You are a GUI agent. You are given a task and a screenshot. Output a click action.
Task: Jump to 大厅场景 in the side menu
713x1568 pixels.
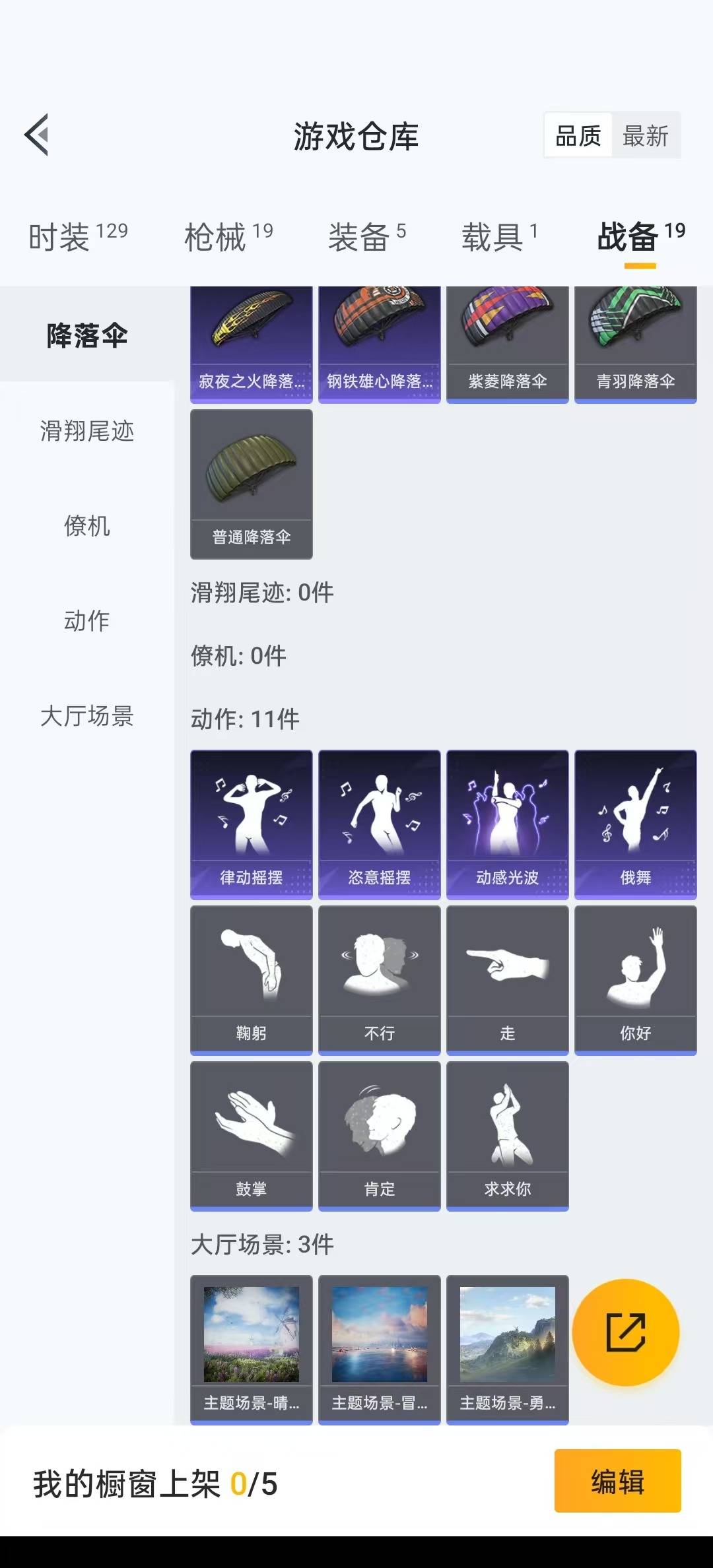click(86, 715)
